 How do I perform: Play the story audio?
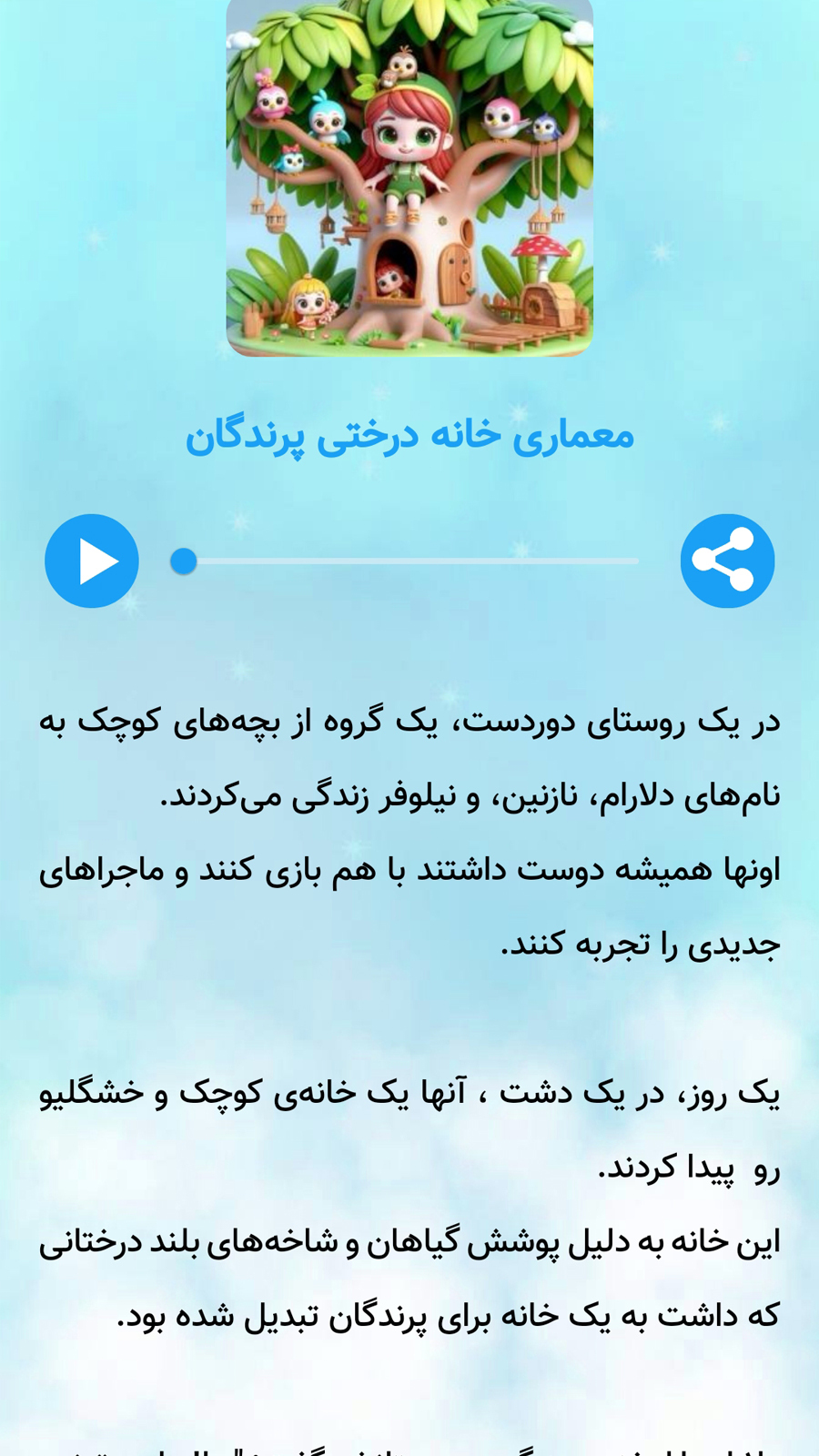click(x=92, y=561)
